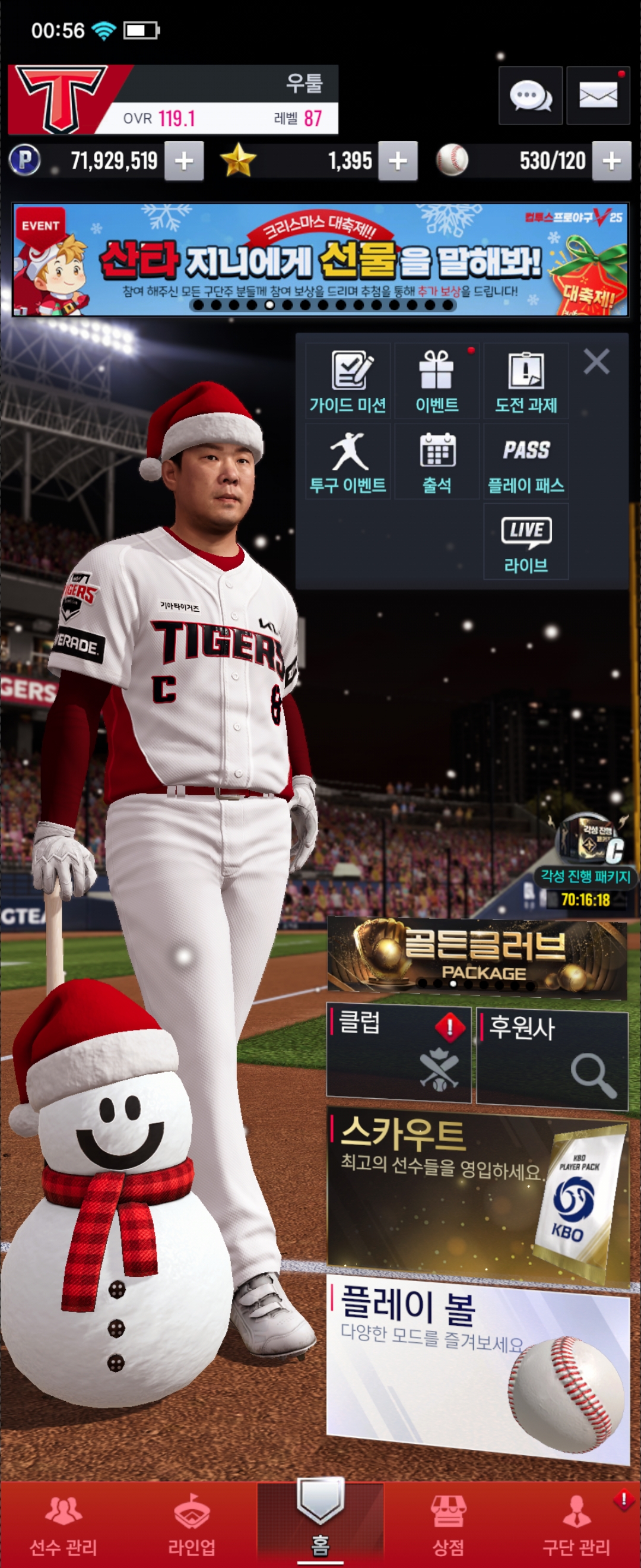Add more stars with the plus button
This screenshot has width=641, height=1568.
coord(398,162)
